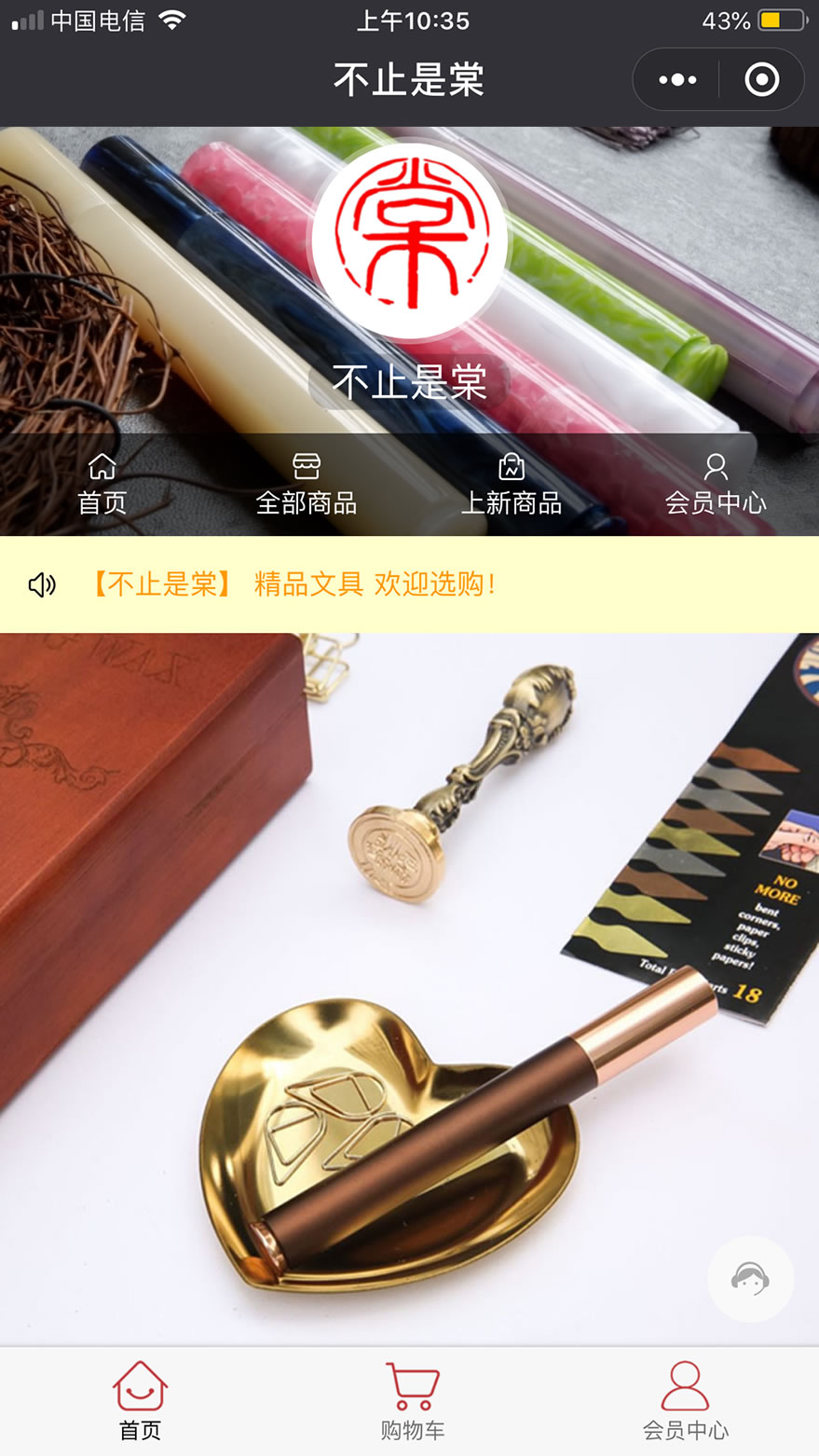Close the mini program via the circle icon

click(761, 80)
